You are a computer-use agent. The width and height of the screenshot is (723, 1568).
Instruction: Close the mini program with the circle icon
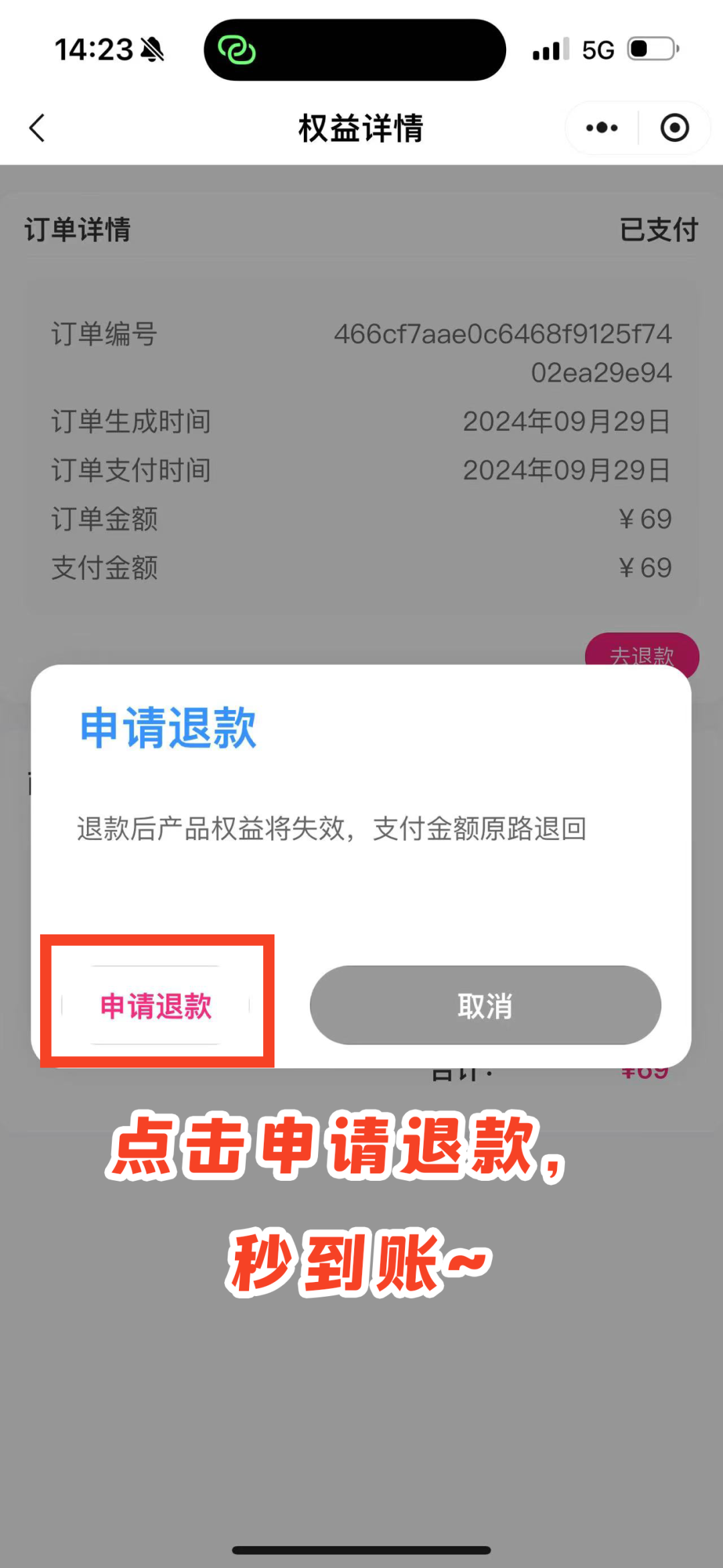pyautogui.click(x=674, y=128)
